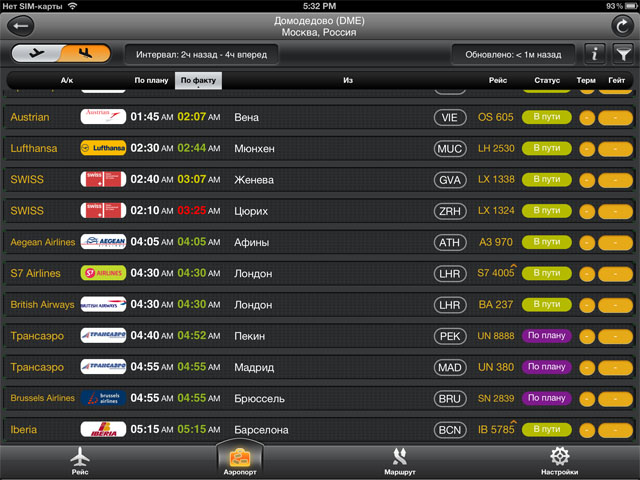640x480 pixels.
Task: Sort flights by the А/к column
Action: tap(66, 80)
